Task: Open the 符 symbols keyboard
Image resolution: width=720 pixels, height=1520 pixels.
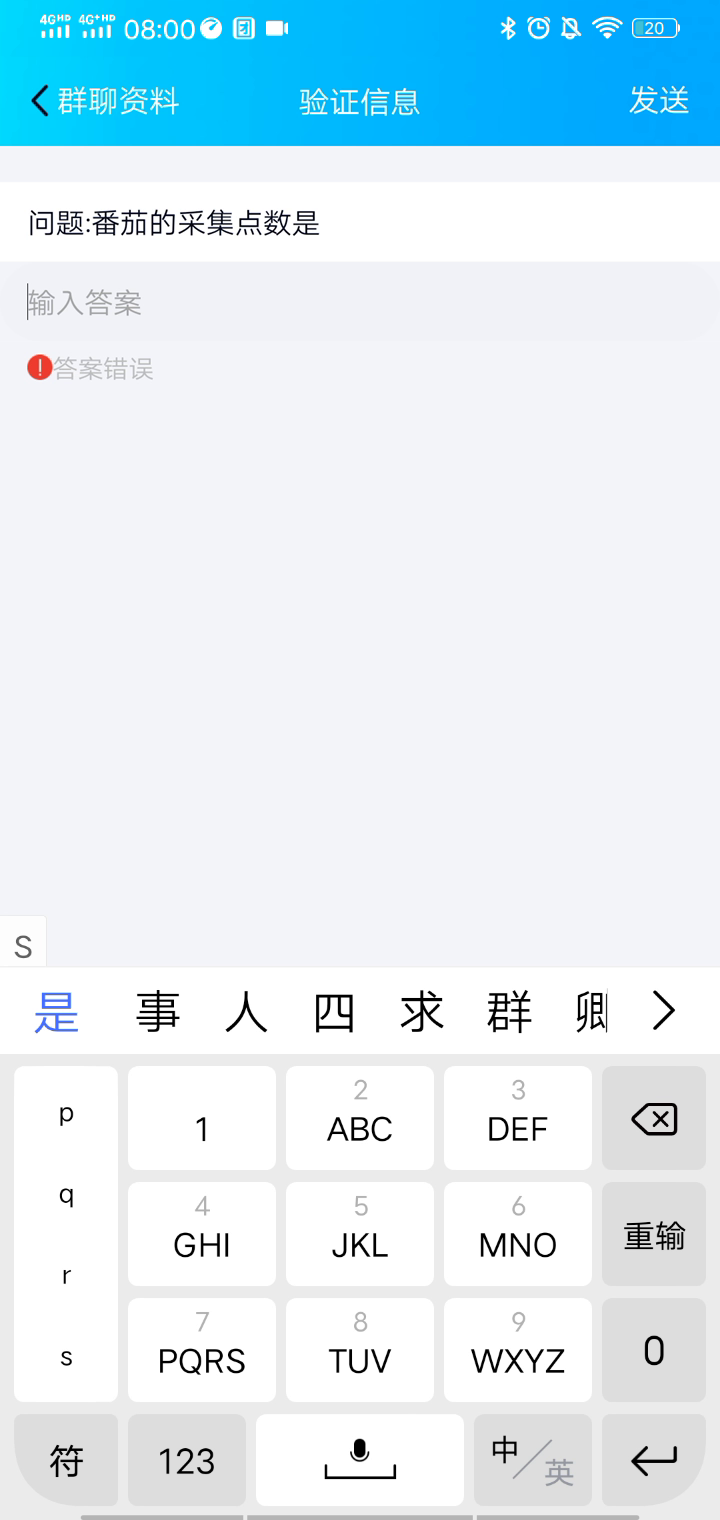Action: pyautogui.click(x=66, y=1461)
